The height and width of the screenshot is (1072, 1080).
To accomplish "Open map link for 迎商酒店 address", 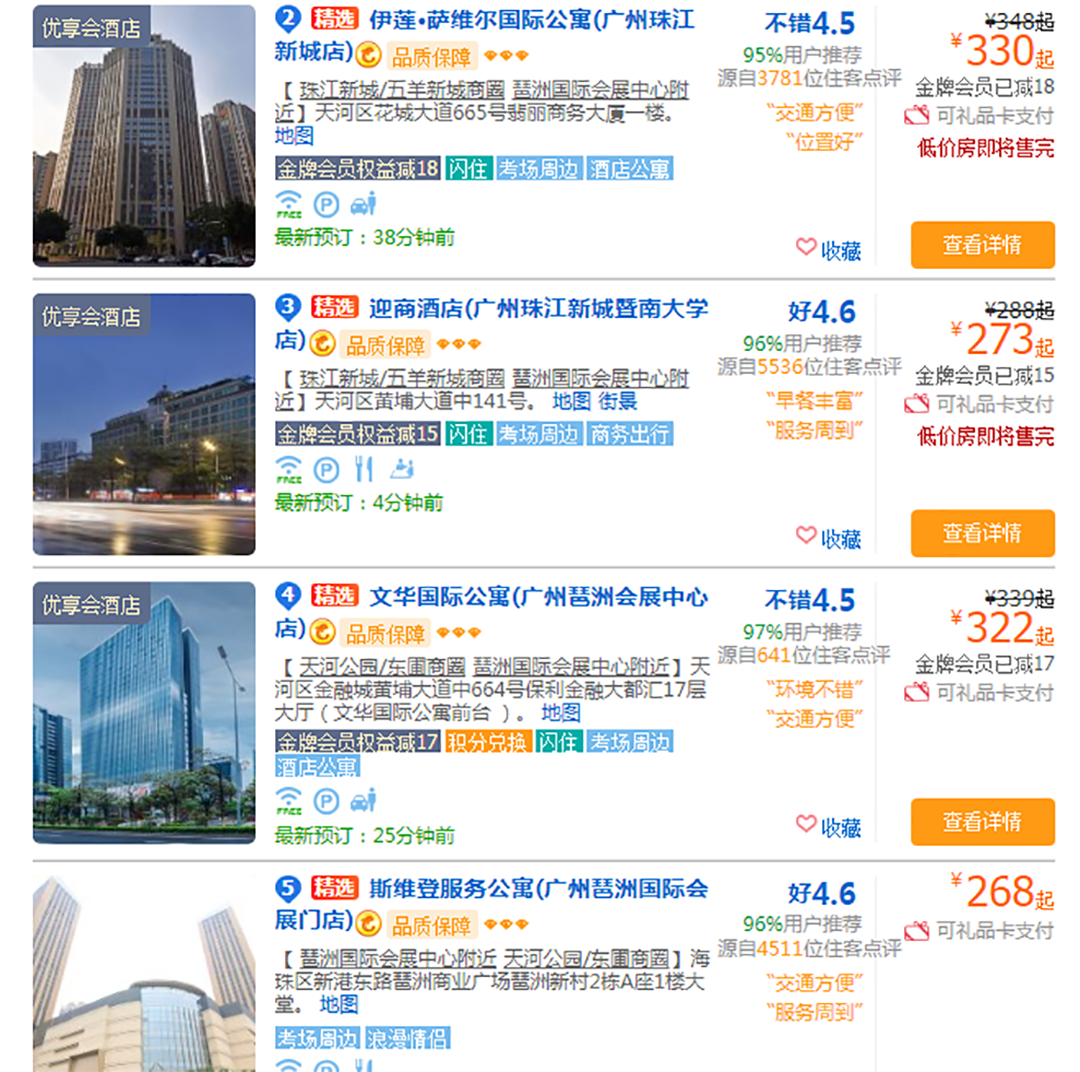I will [571, 402].
